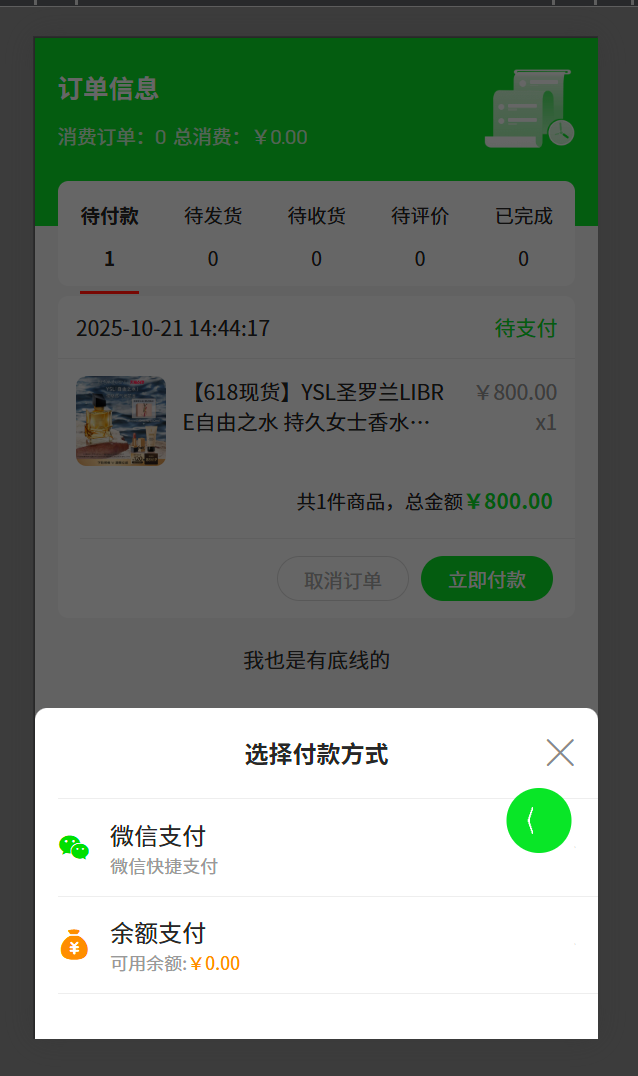This screenshot has width=638, height=1076.
Task: Switch to the 待收货 tab
Action: pyautogui.click(x=316, y=236)
